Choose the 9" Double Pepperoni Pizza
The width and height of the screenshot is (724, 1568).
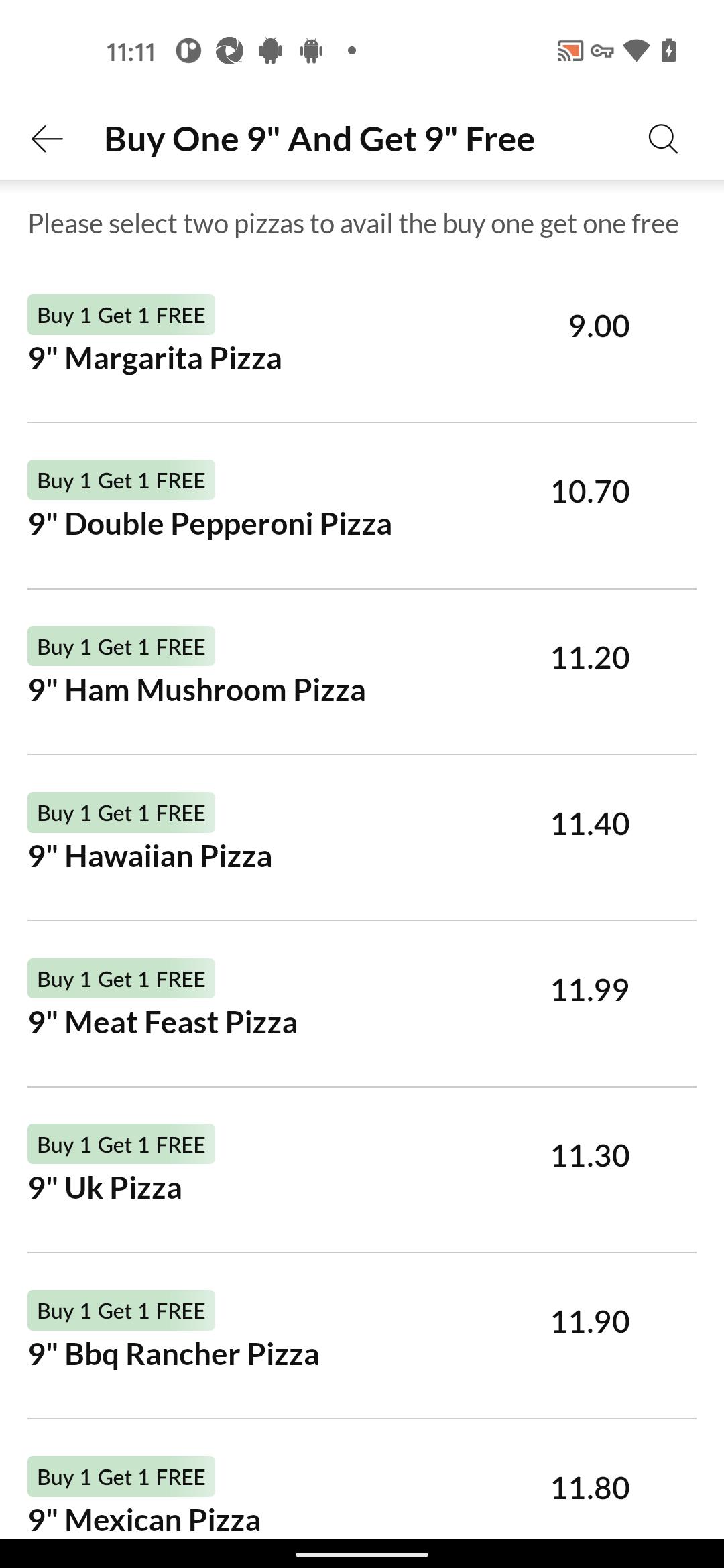point(362,506)
